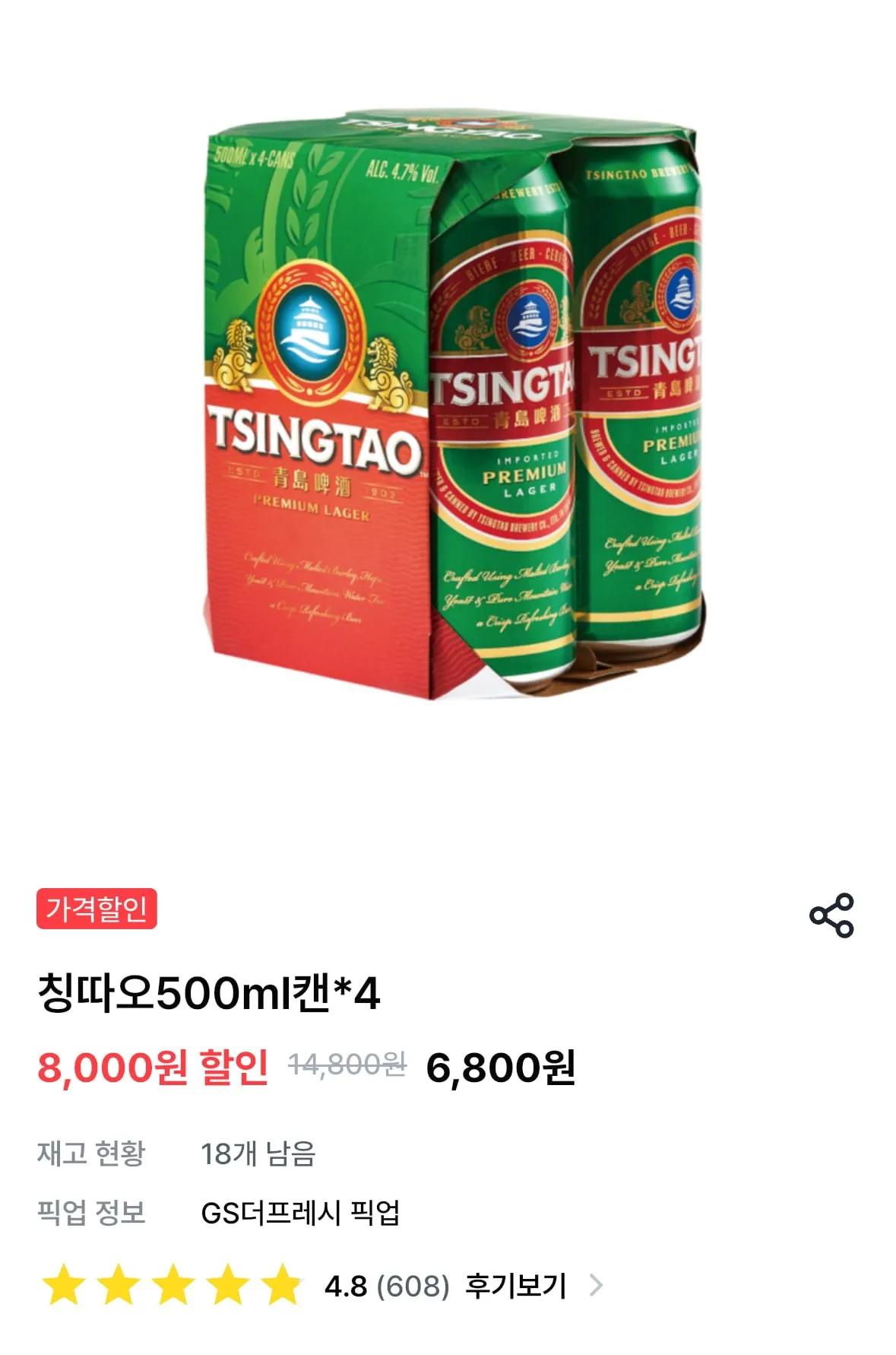Share this Tsingtao product
Image resolution: width=896 pixels, height=1355 pixels.
click(831, 915)
